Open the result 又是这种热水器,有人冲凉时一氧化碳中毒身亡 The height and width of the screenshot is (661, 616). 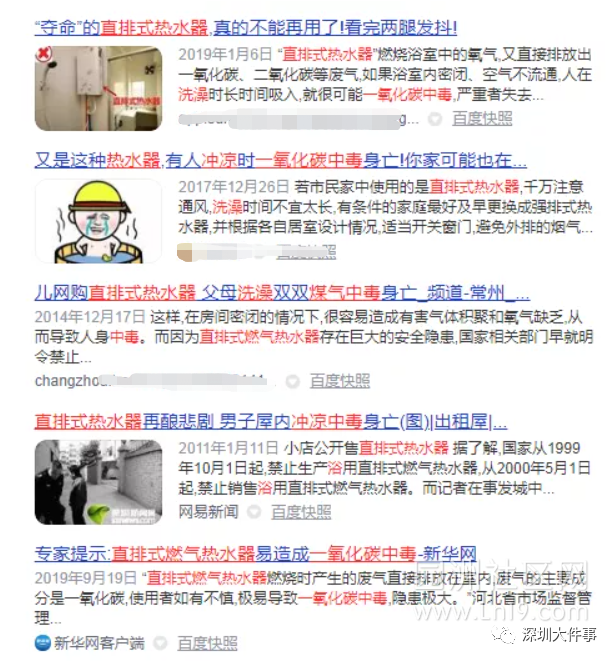[280, 160]
